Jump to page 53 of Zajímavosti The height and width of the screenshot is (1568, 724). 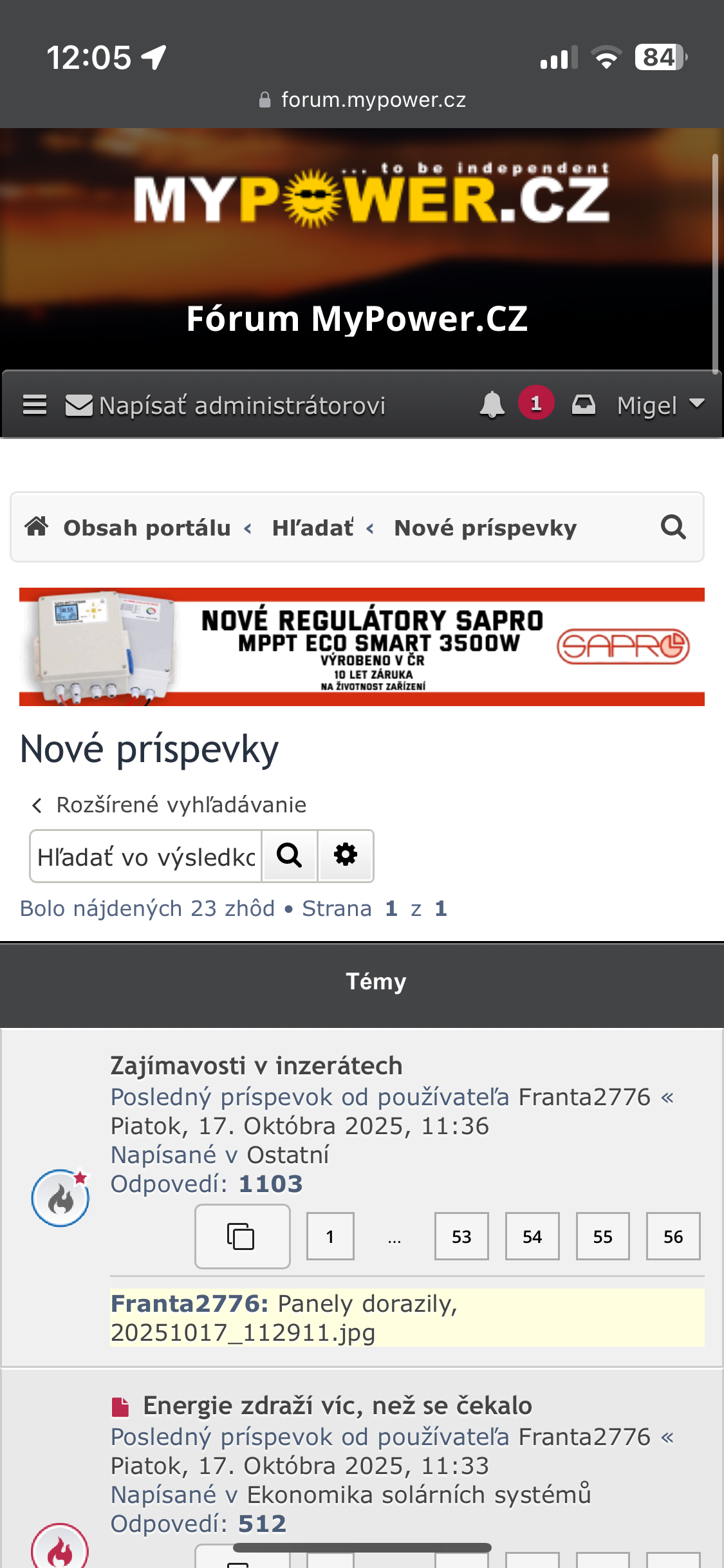point(461,1237)
